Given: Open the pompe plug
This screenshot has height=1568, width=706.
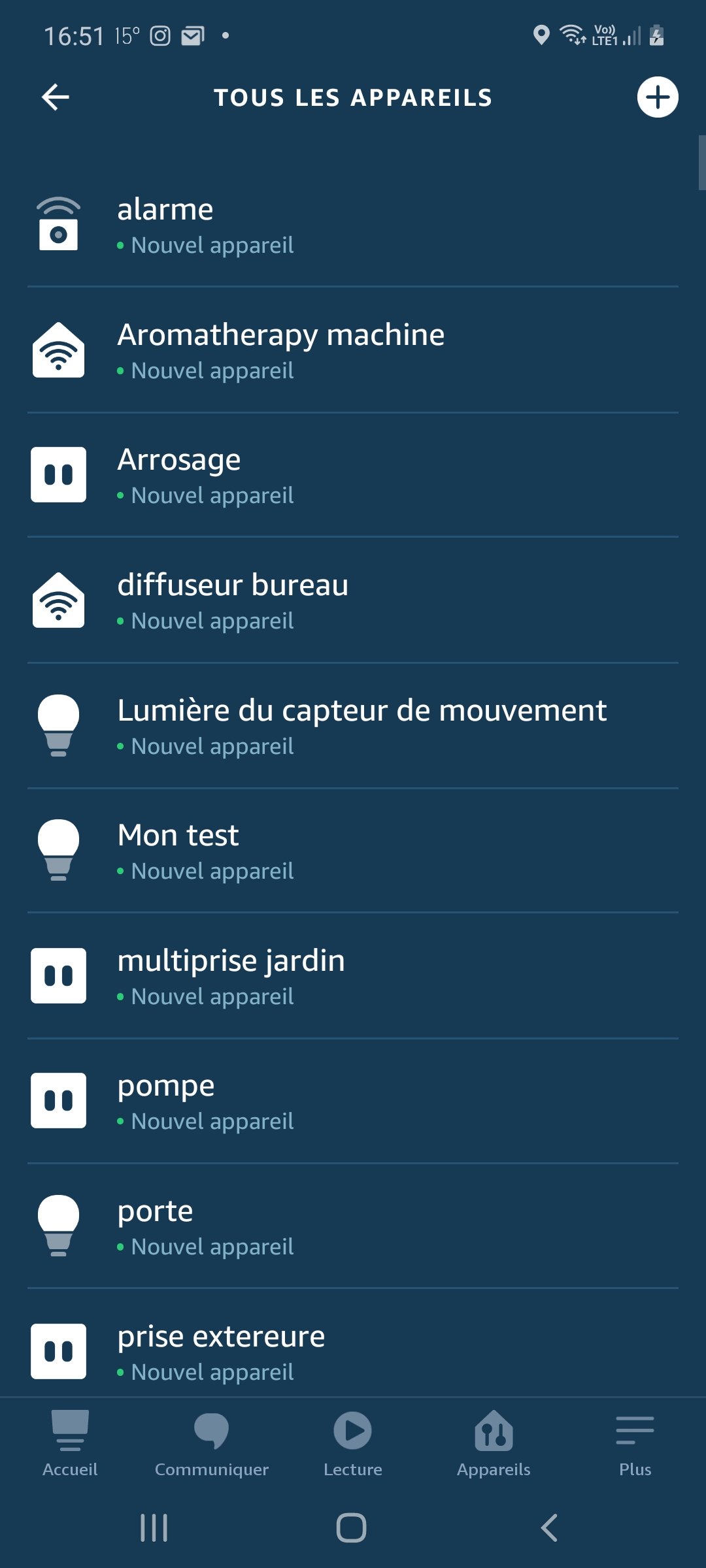Looking at the screenshot, I should click(353, 1101).
